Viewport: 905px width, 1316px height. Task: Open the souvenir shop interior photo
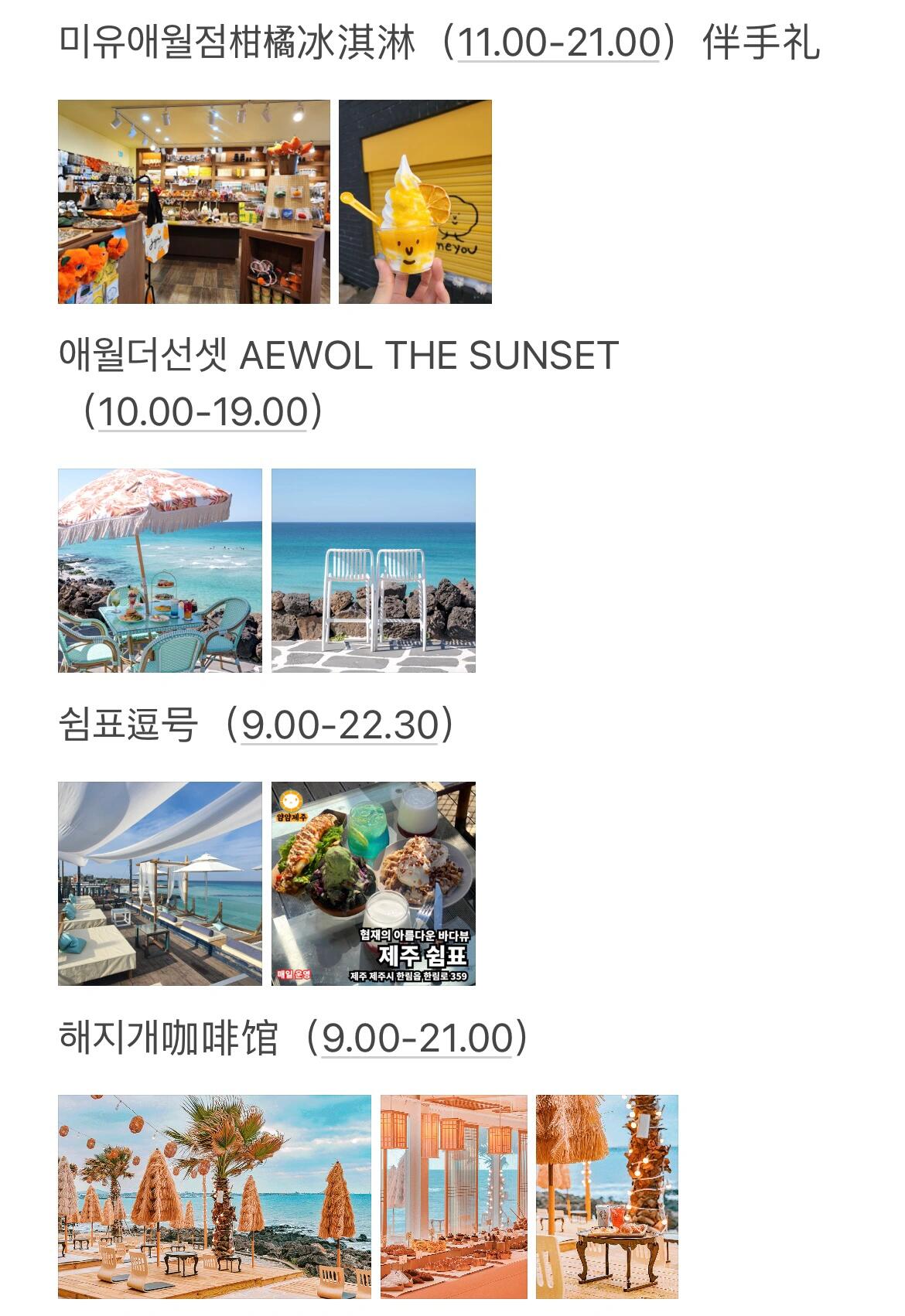pyautogui.click(x=193, y=201)
